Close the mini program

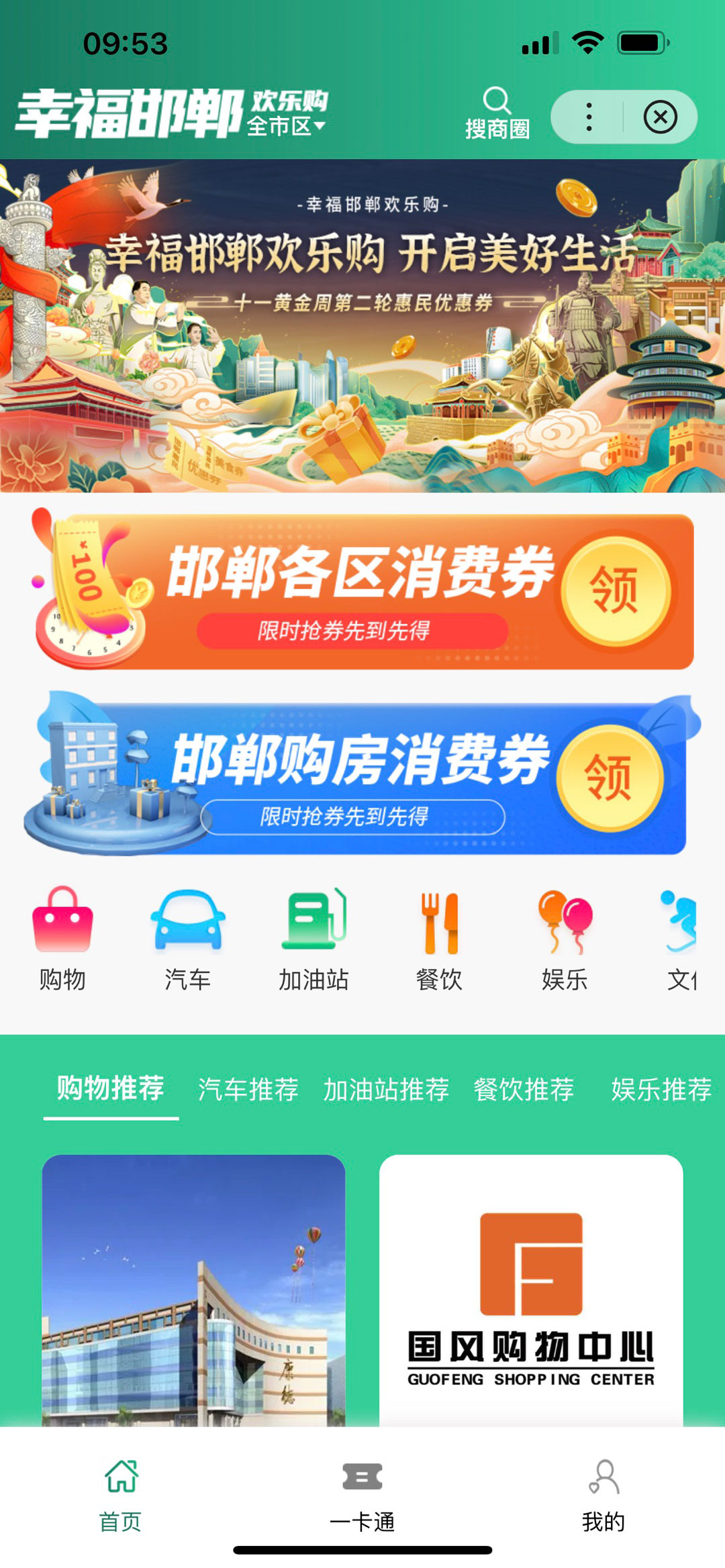click(660, 117)
